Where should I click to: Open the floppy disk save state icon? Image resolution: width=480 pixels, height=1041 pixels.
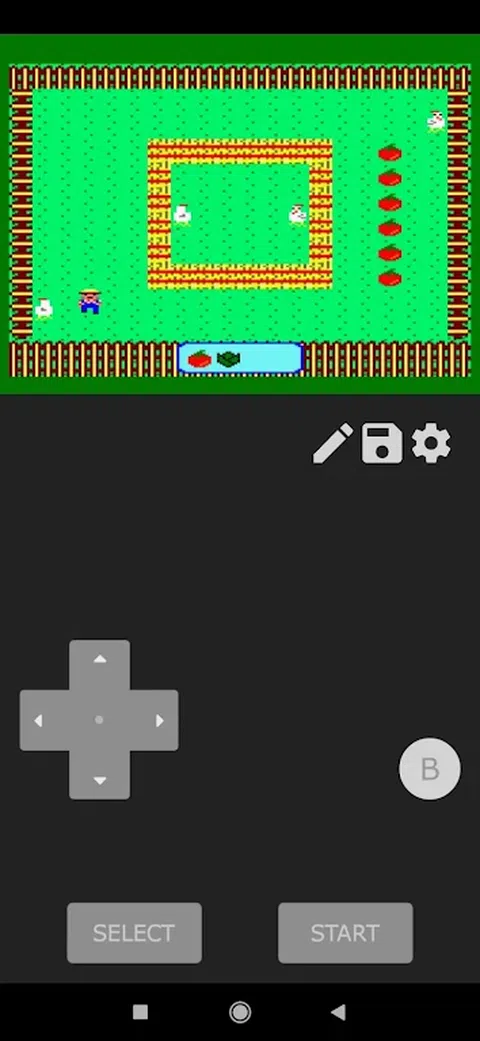pos(382,443)
